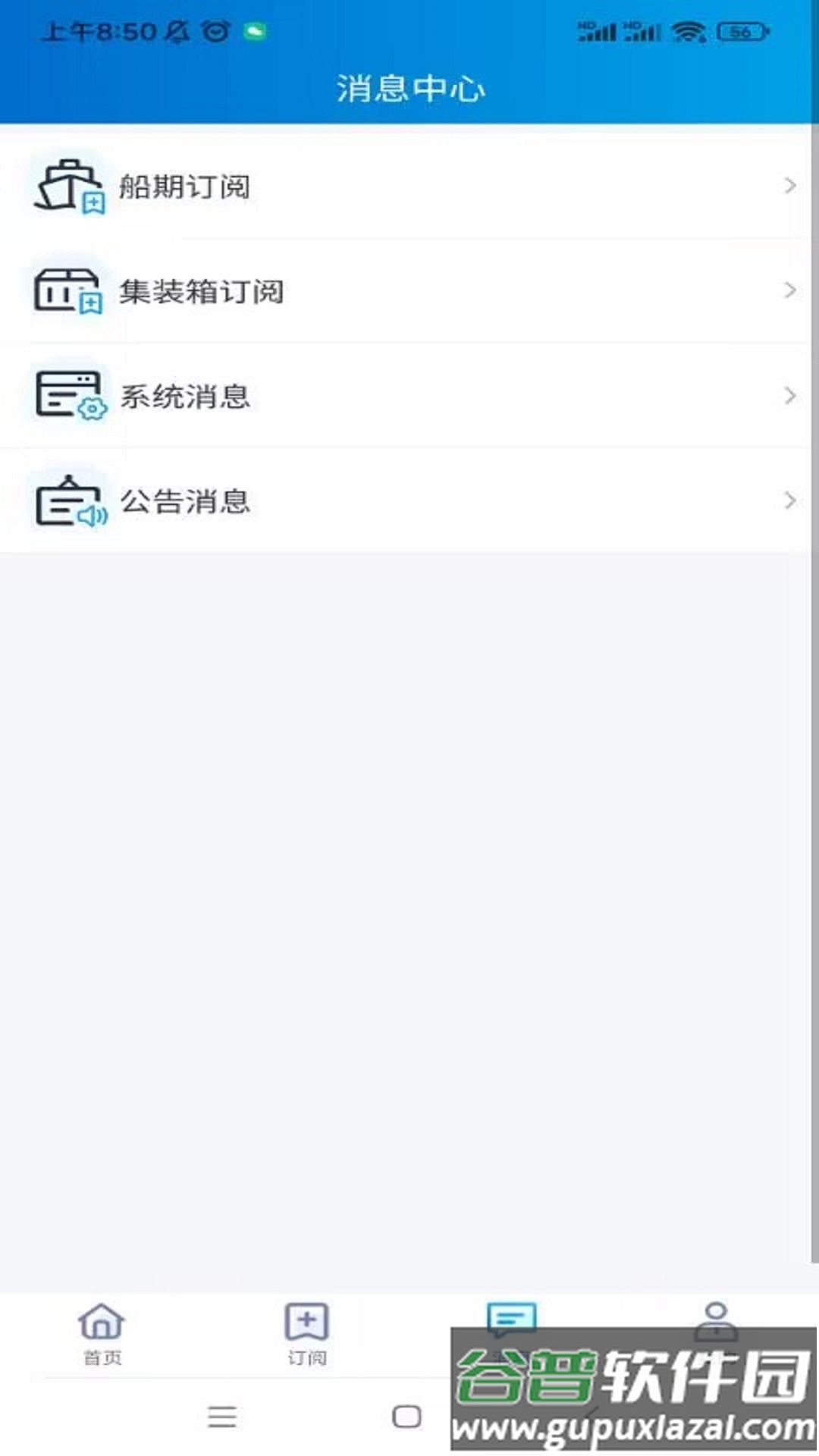Open 集装箱订阅 (container subscriptions)
This screenshot has width=819, height=1456.
(409, 291)
